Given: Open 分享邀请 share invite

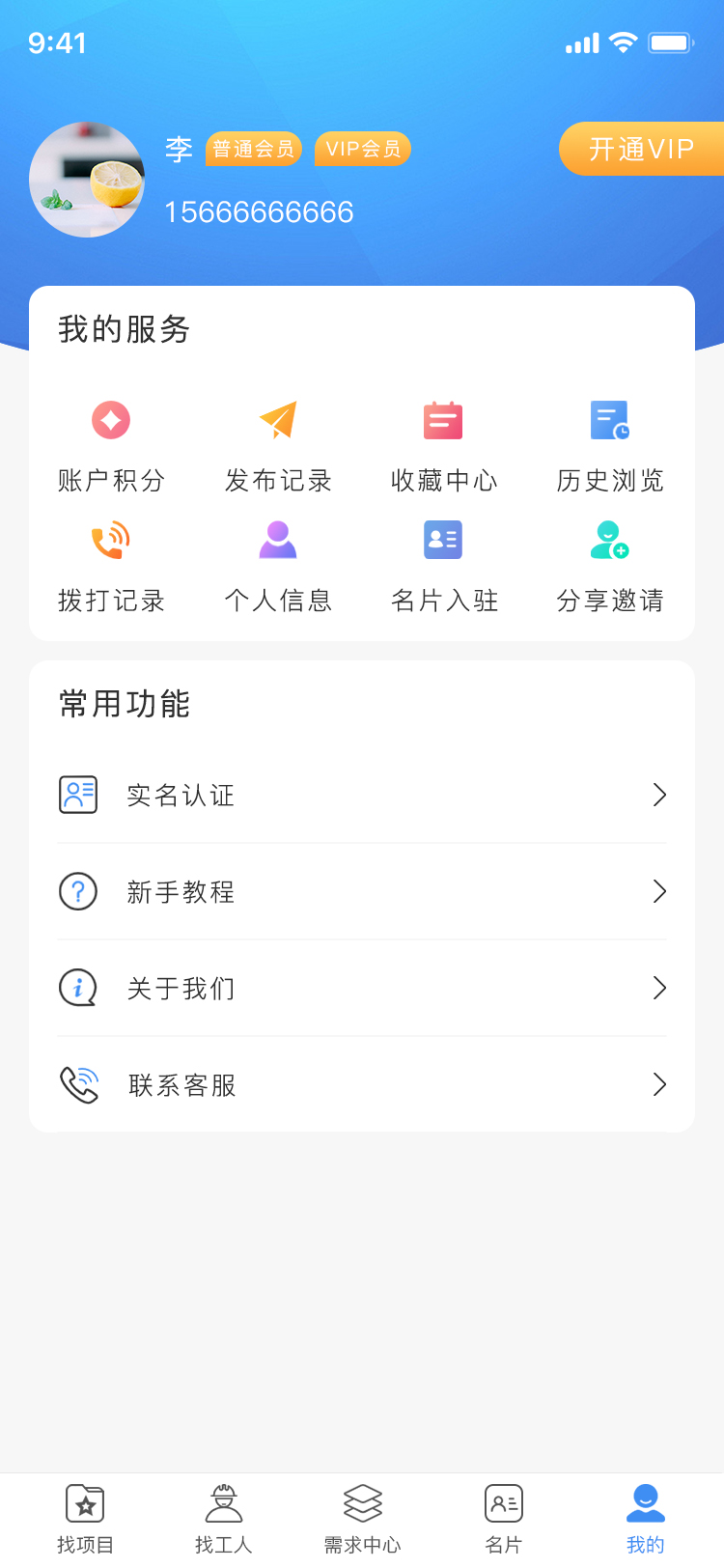Looking at the screenshot, I should click(610, 567).
